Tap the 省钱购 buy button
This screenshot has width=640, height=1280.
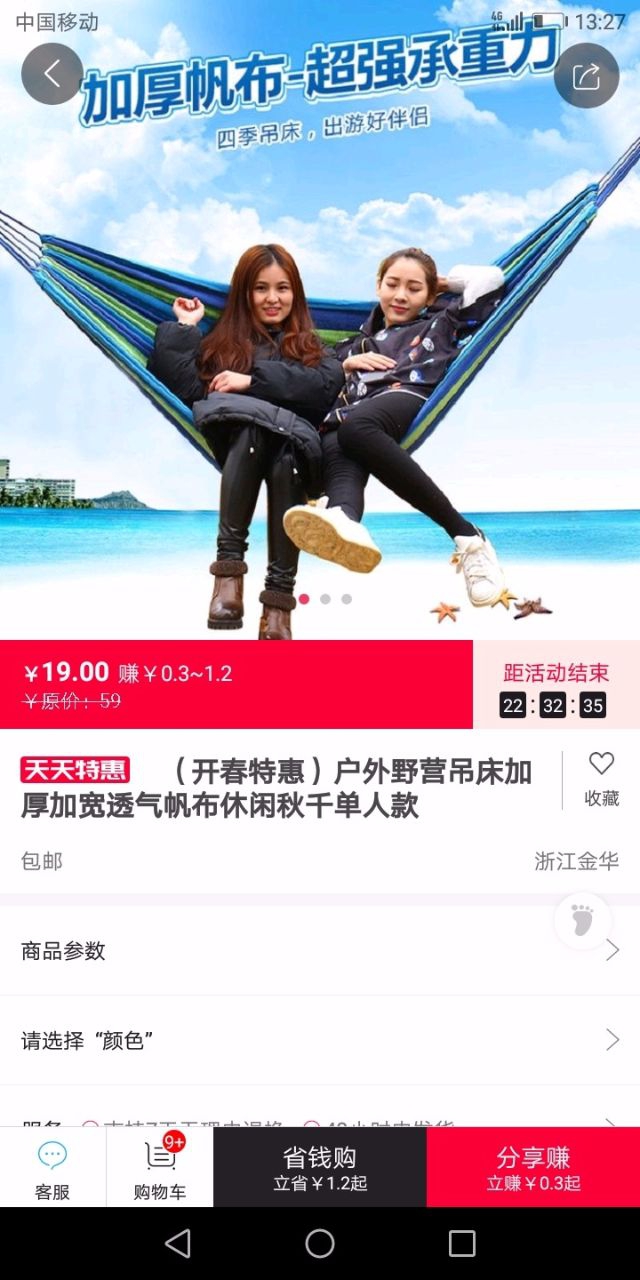(320, 1169)
